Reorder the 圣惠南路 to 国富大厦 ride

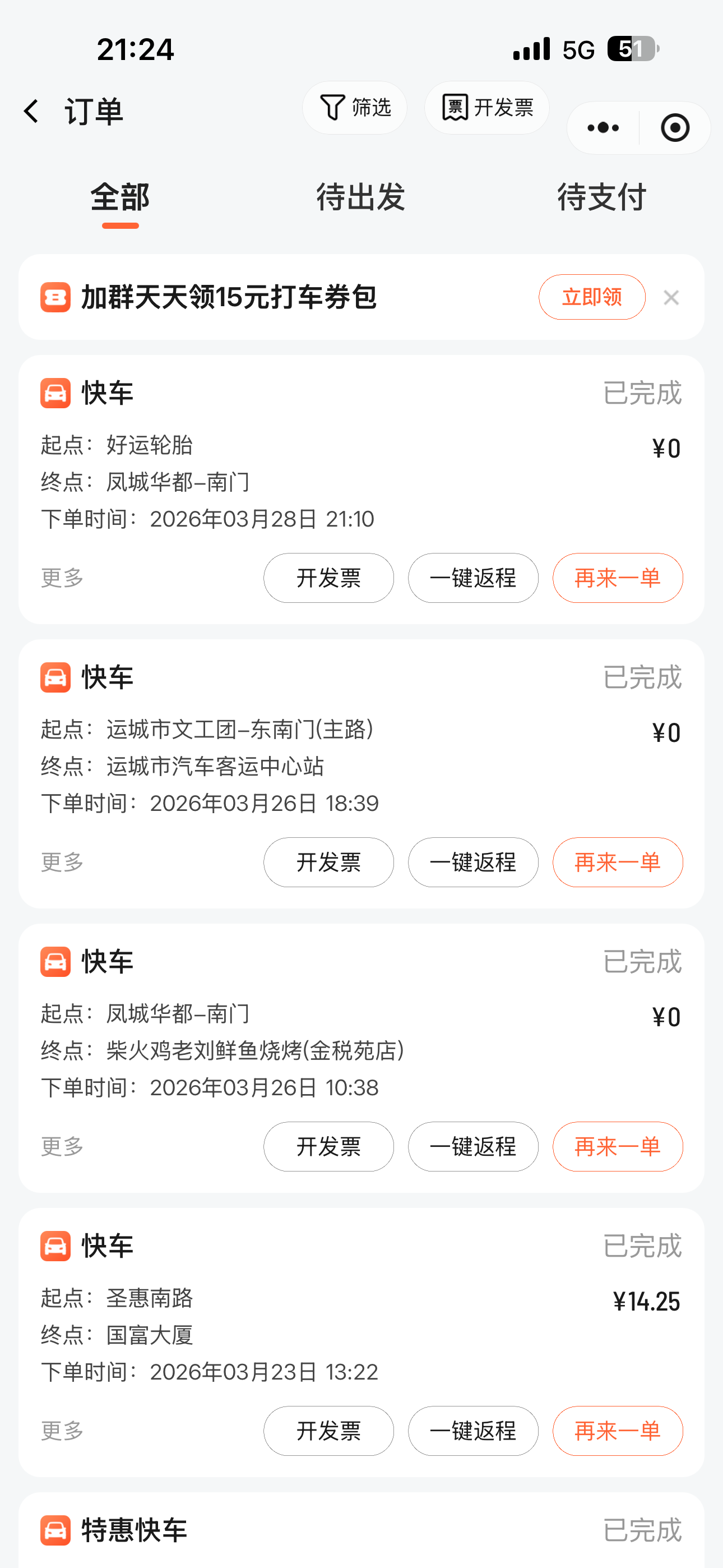[618, 1431]
